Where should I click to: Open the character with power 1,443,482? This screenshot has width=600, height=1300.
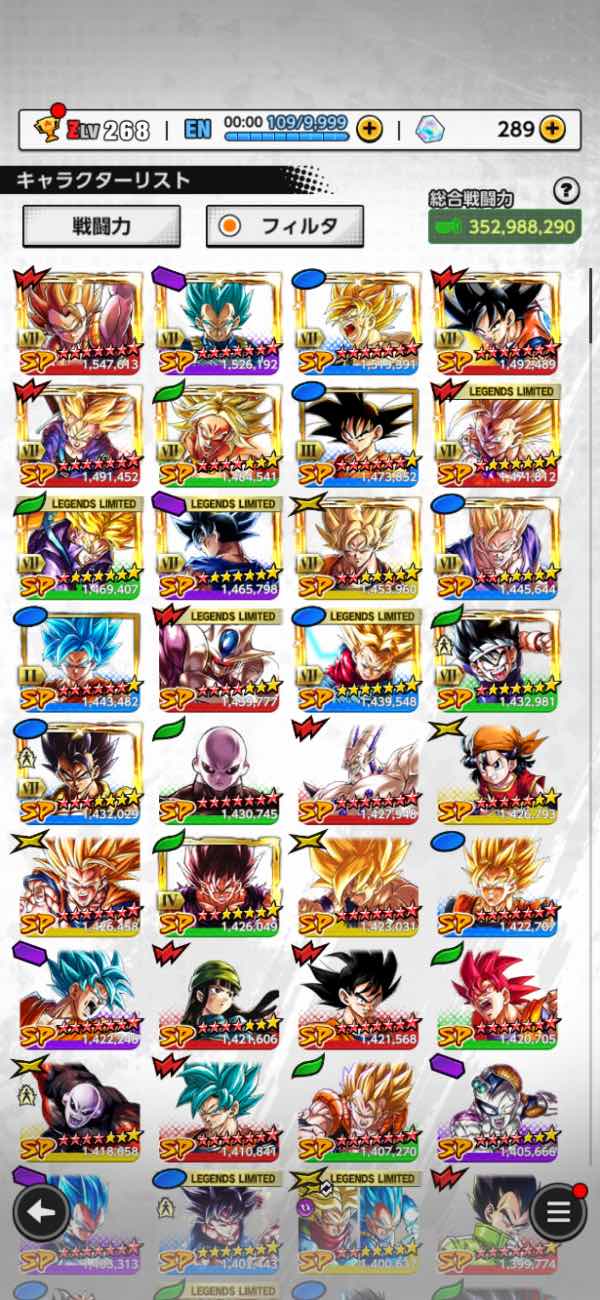80,658
